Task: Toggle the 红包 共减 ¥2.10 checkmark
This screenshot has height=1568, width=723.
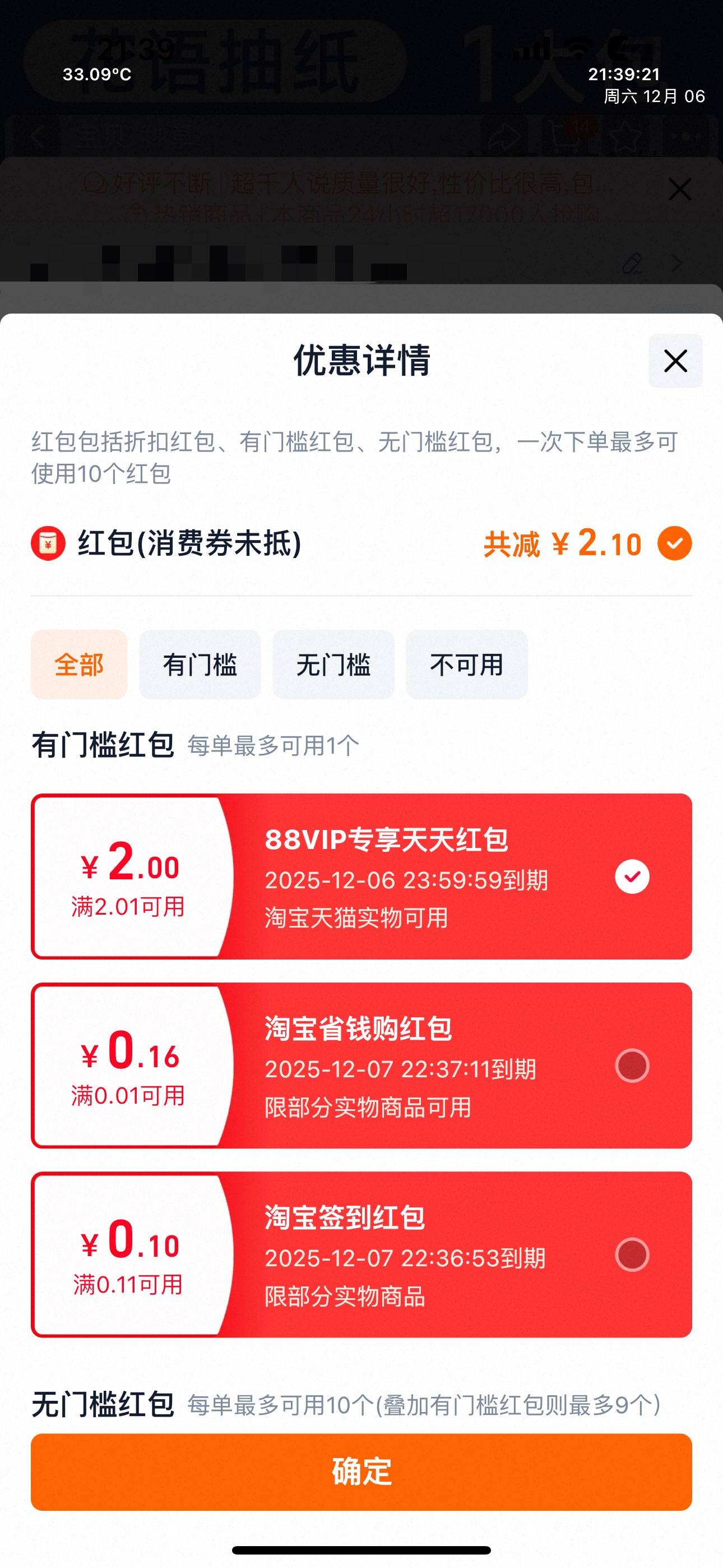Action: point(674,543)
